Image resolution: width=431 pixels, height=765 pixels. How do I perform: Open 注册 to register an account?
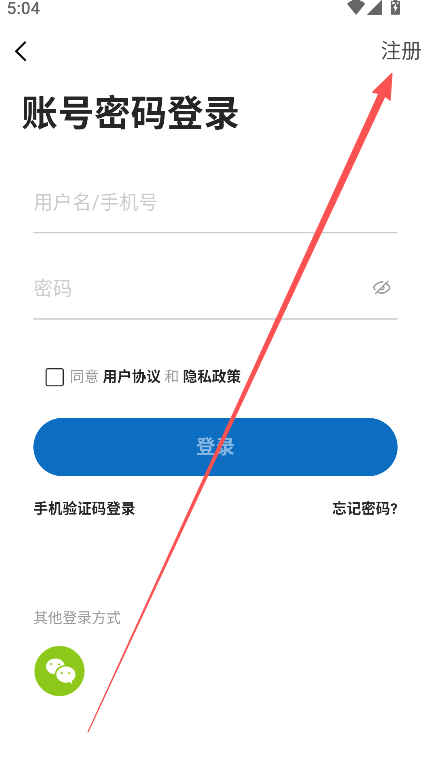click(x=401, y=51)
